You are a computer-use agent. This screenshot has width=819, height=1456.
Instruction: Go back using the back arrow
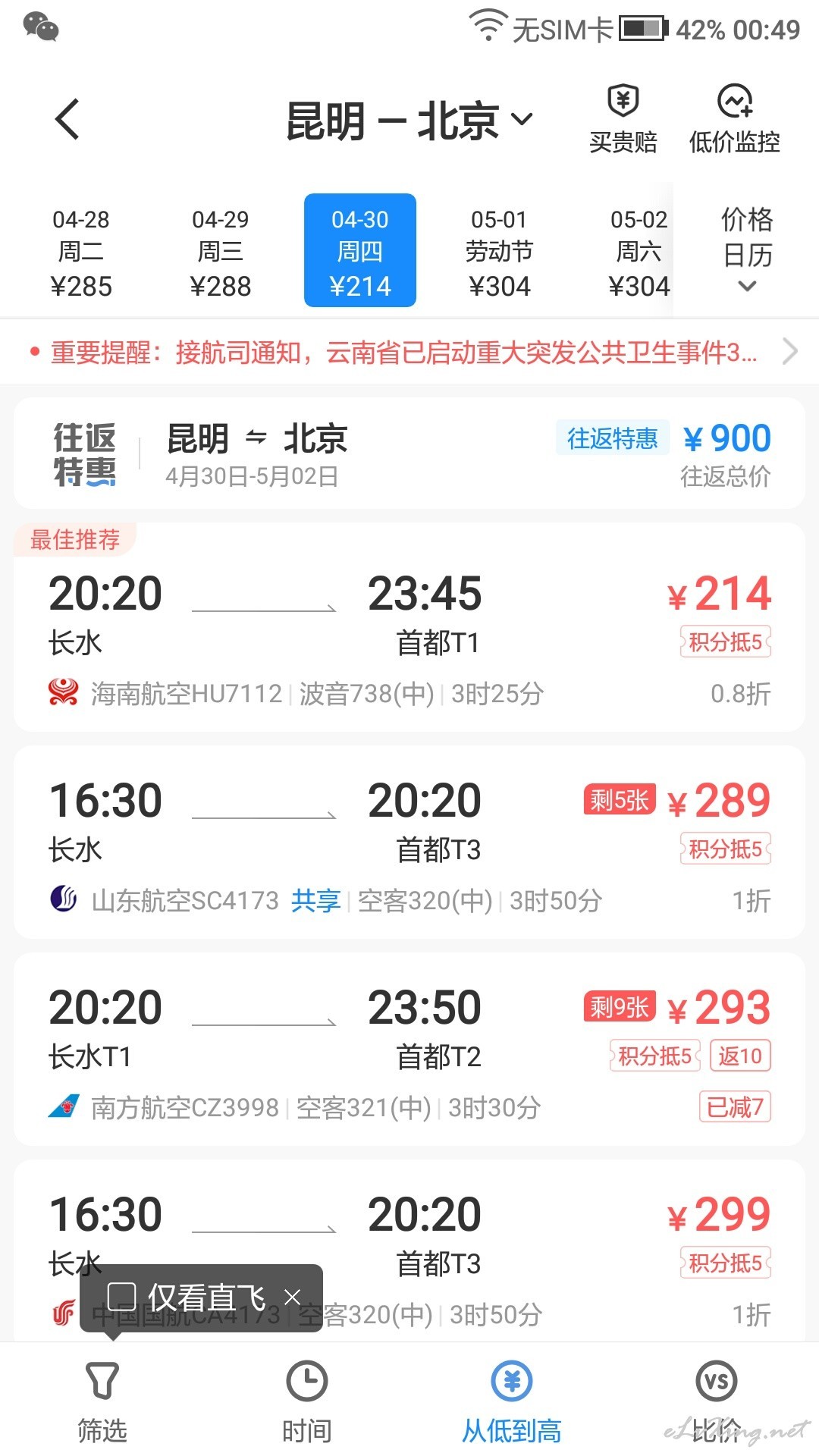pos(67,120)
